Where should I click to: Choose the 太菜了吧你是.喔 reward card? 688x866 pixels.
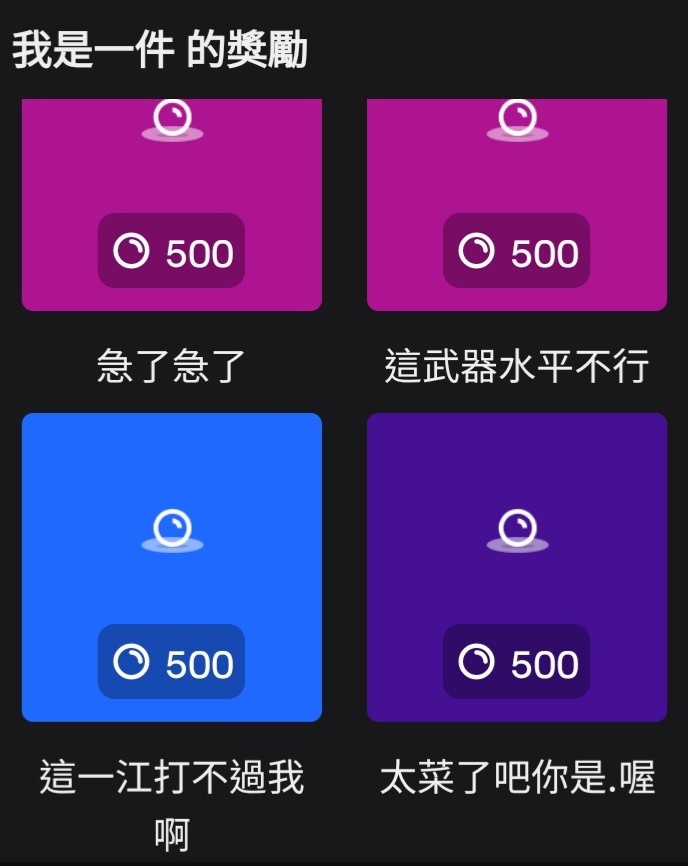[x=516, y=566]
